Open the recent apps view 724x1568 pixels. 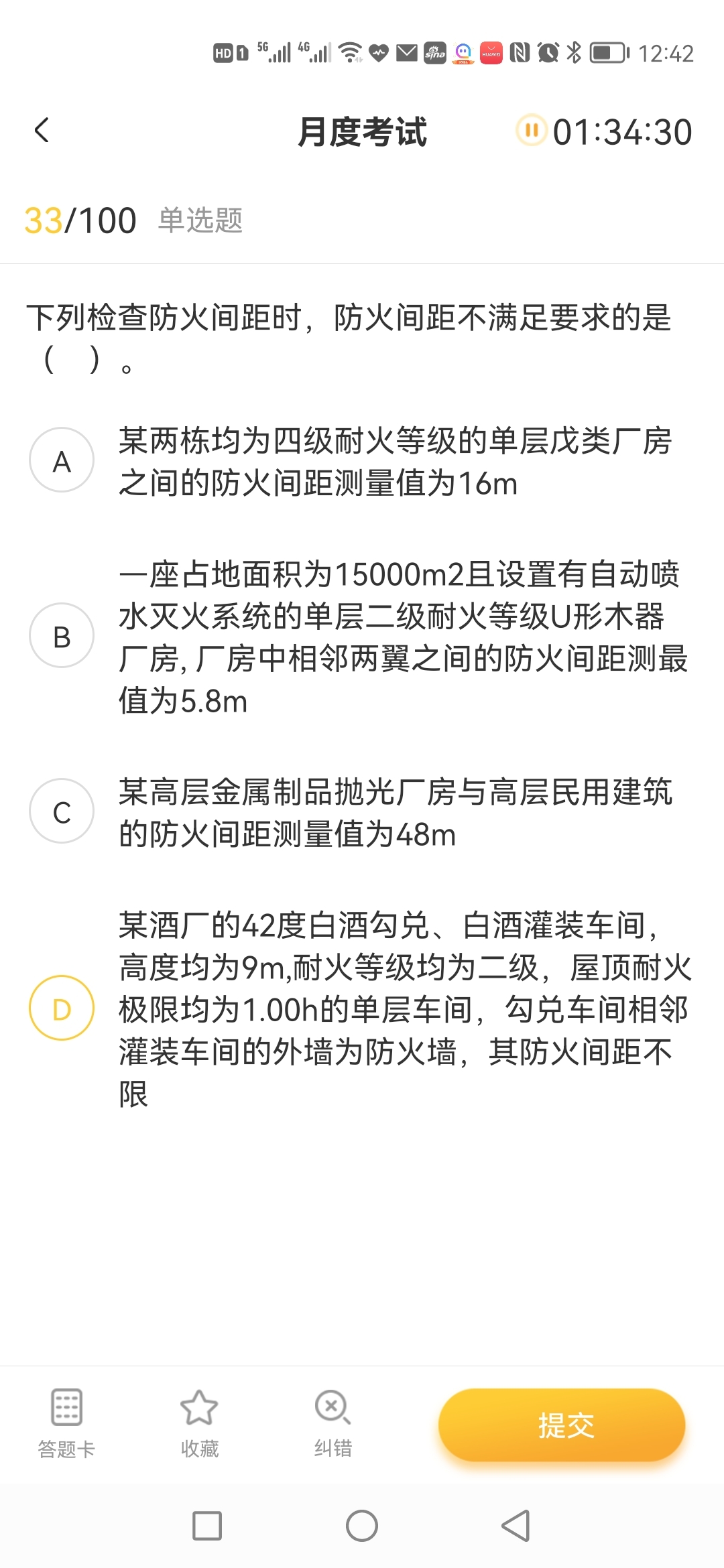pyautogui.click(x=207, y=1526)
